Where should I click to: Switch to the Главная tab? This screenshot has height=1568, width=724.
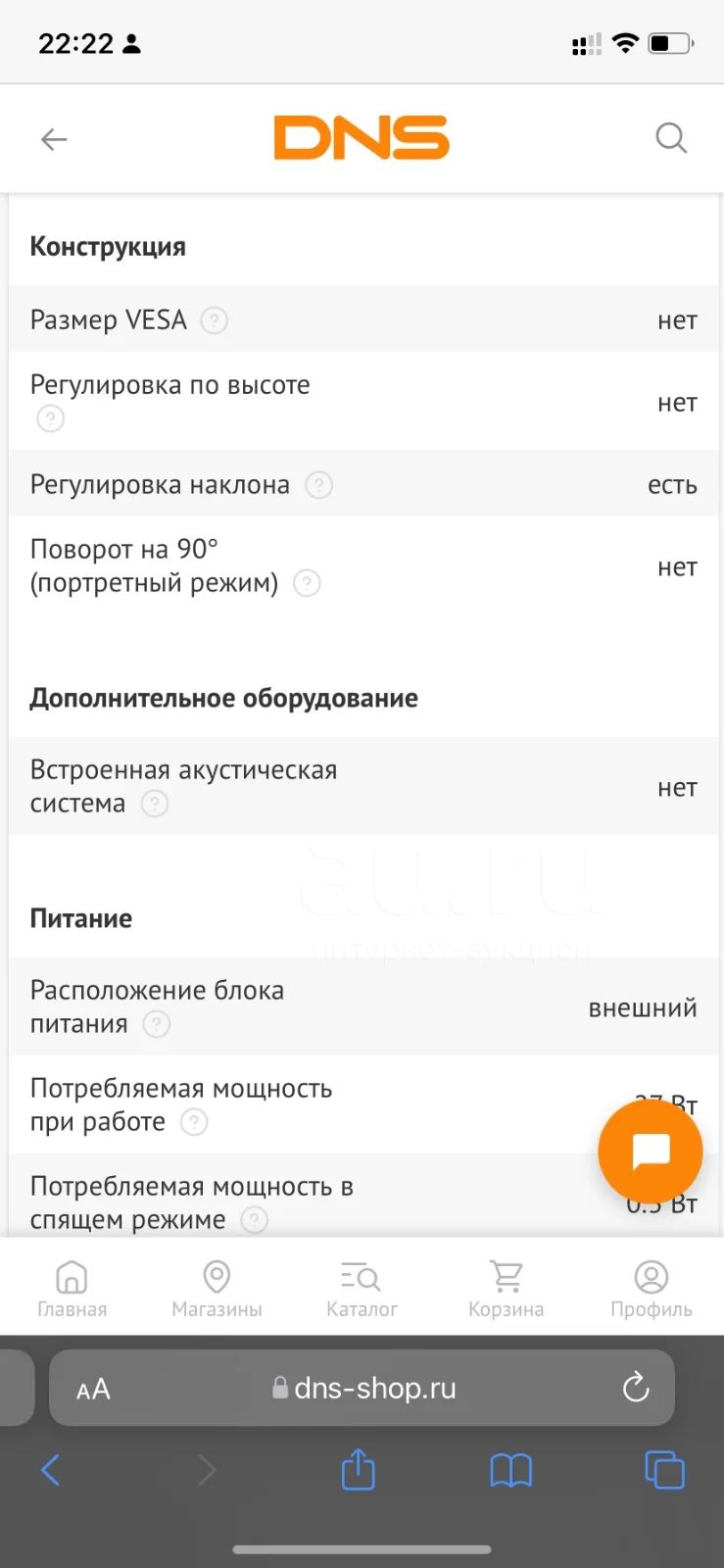(x=72, y=1288)
